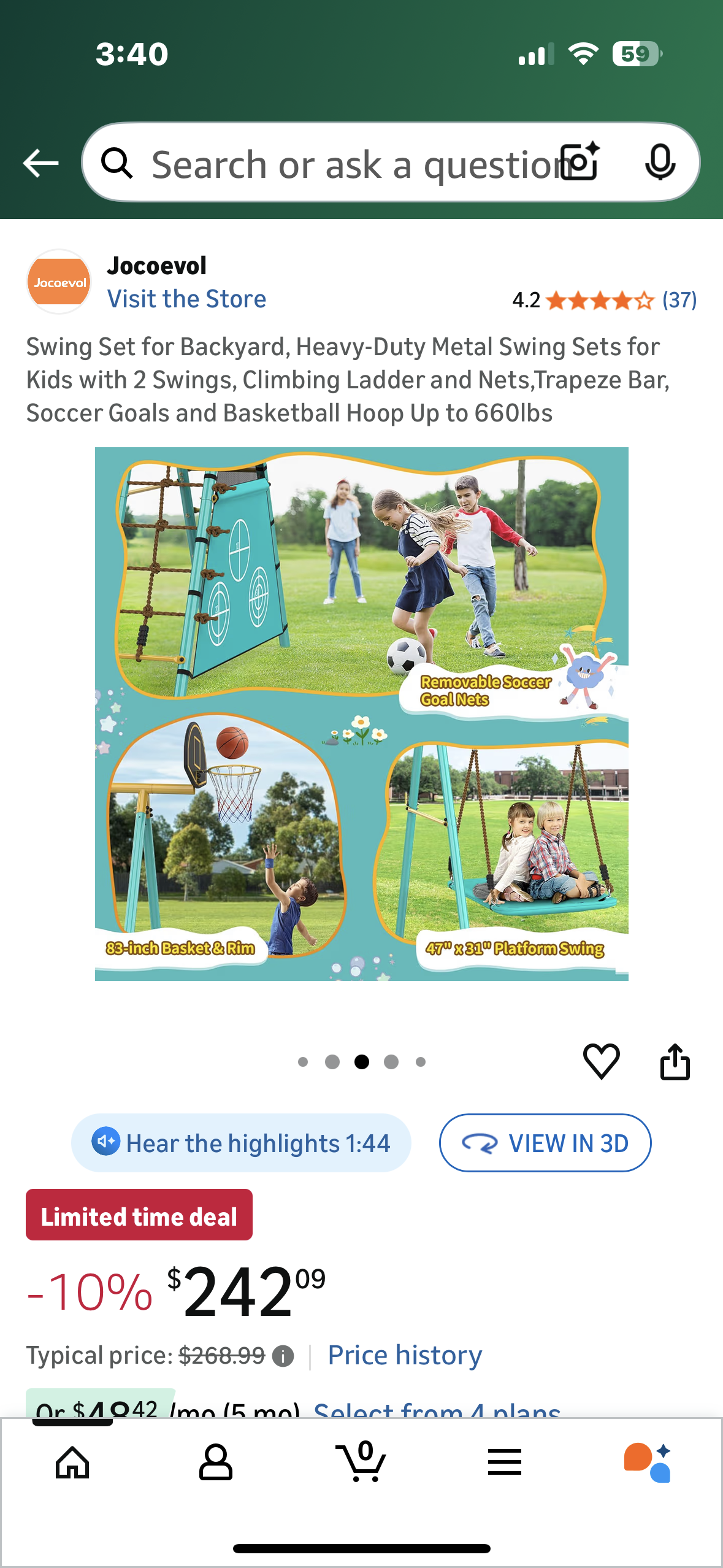Start voice search with microphone
This screenshot has height=1568, width=723.
pos(660,163)
